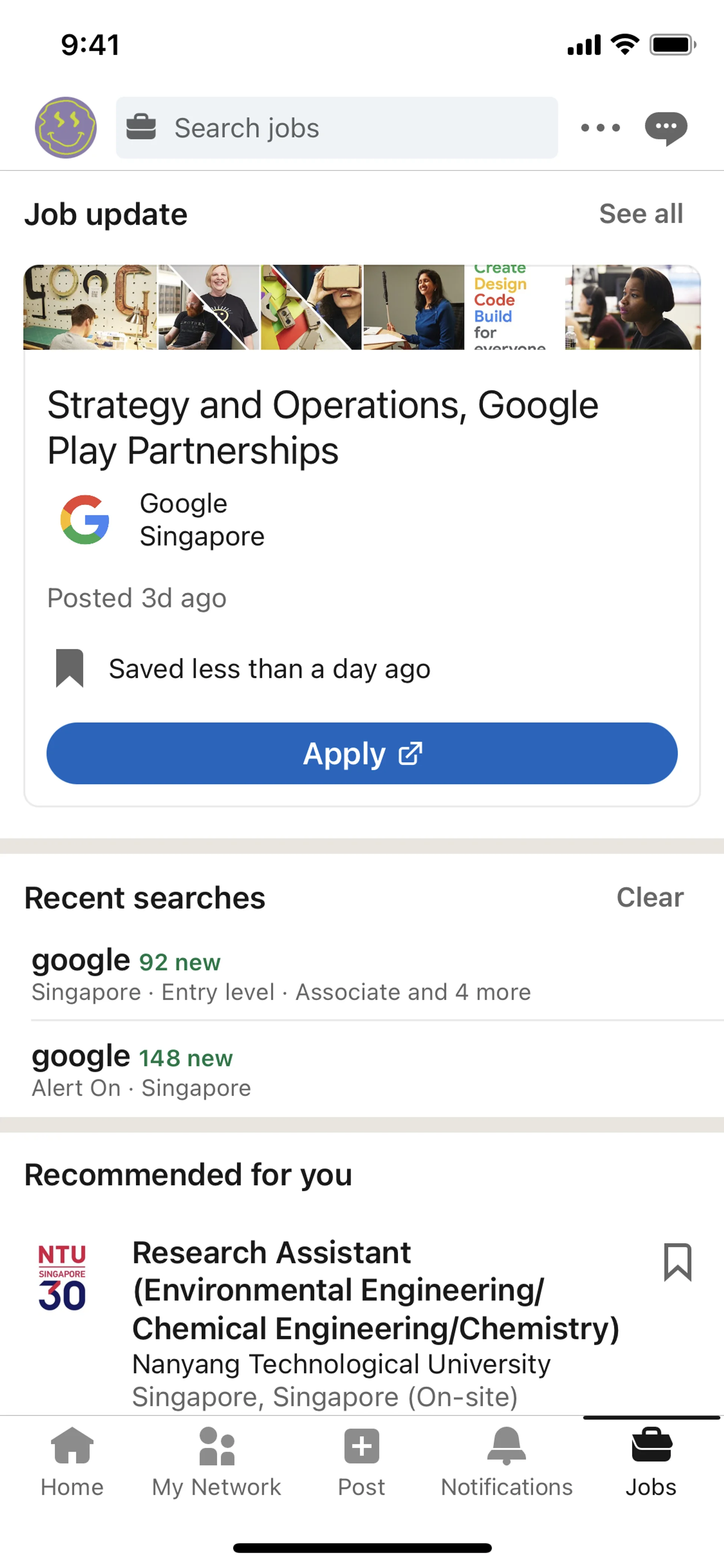The width and height of the screenshot is (724, 1568).
Task: Open the messaging icon
Action: [666, 128]
